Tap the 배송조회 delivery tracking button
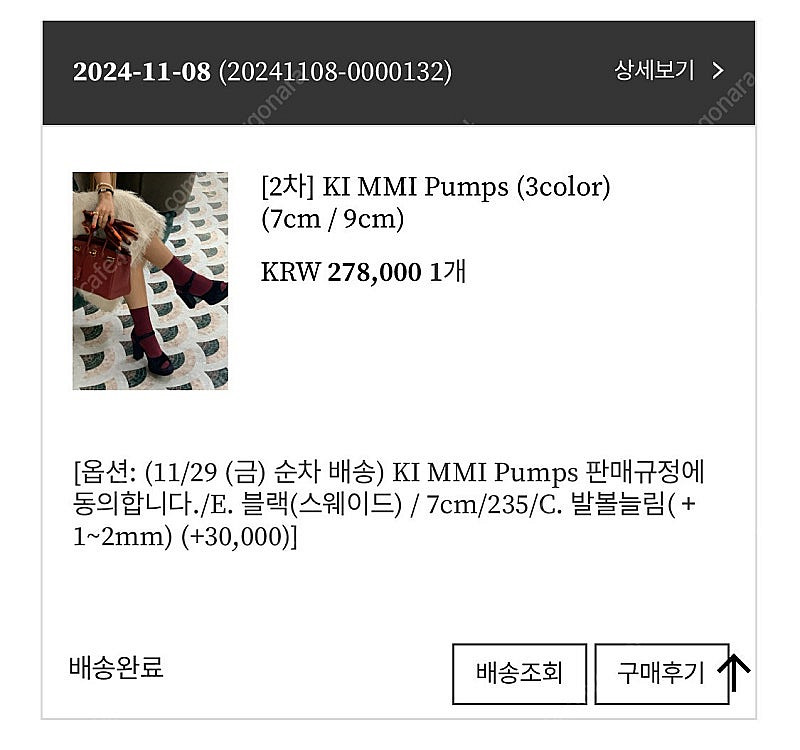The width and height of the screenshot is (800, 750). tap(519, 673)
